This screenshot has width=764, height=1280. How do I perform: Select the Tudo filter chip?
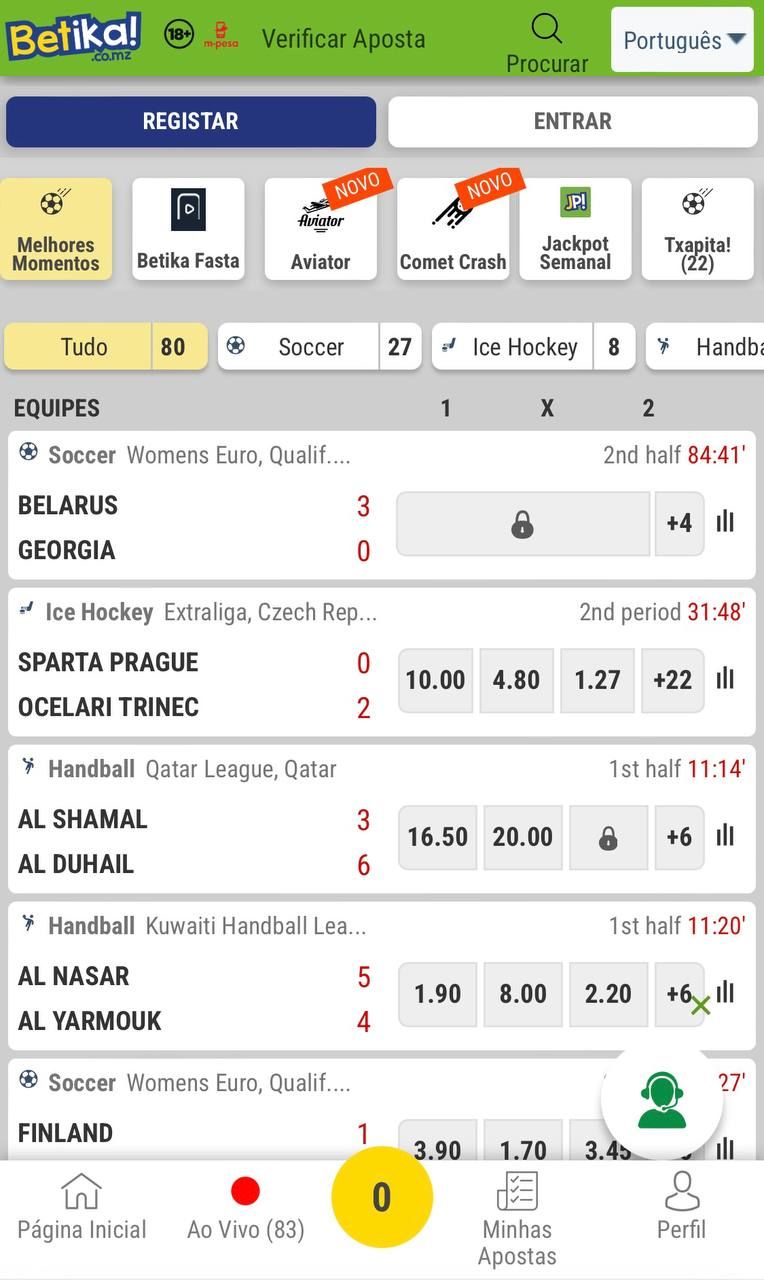pyautogui.click(x=105, y=347)
